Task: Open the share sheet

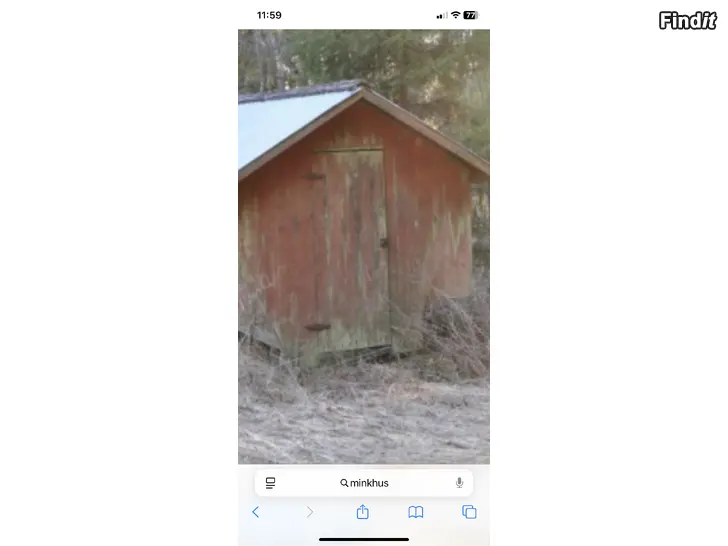Action: (x=362, y=512)
